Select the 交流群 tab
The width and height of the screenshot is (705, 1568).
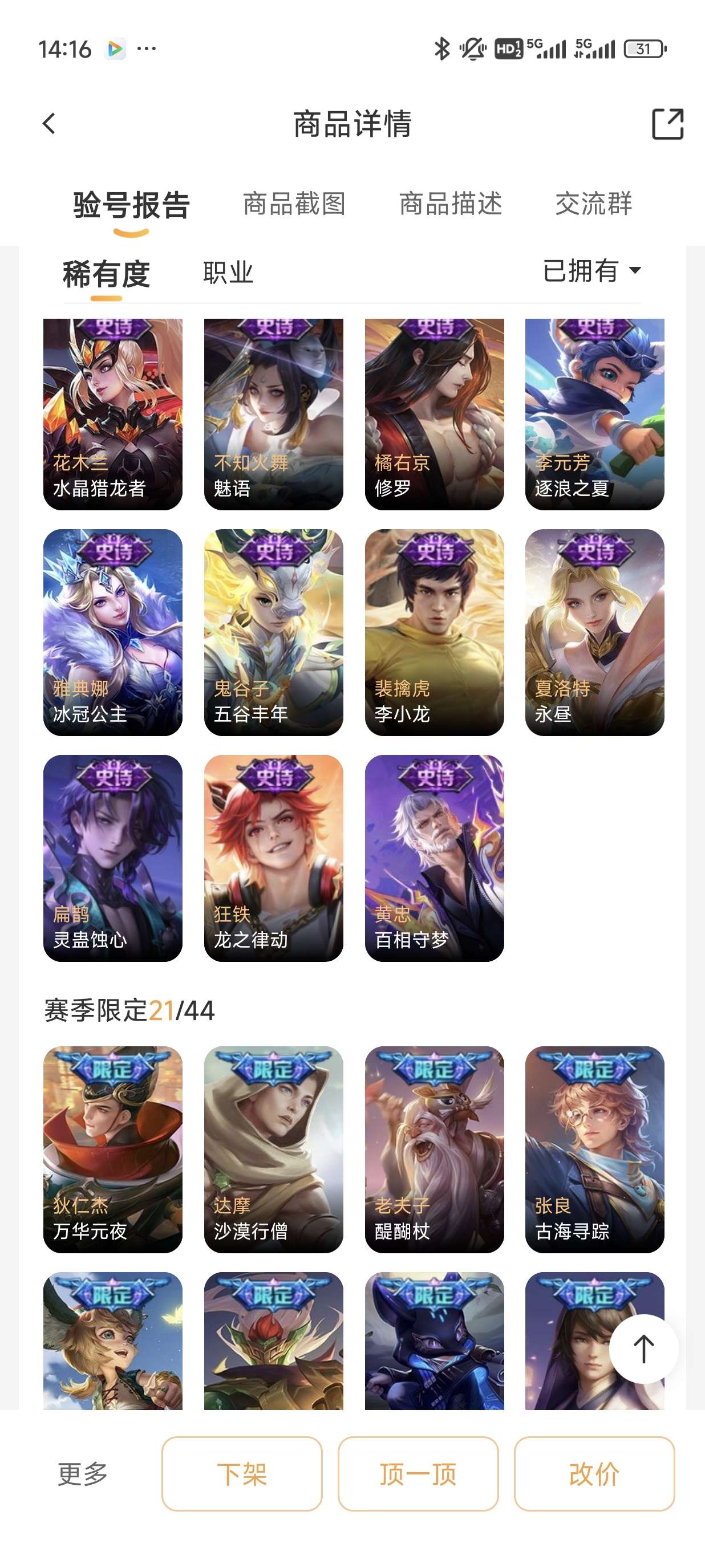(594, 204)
